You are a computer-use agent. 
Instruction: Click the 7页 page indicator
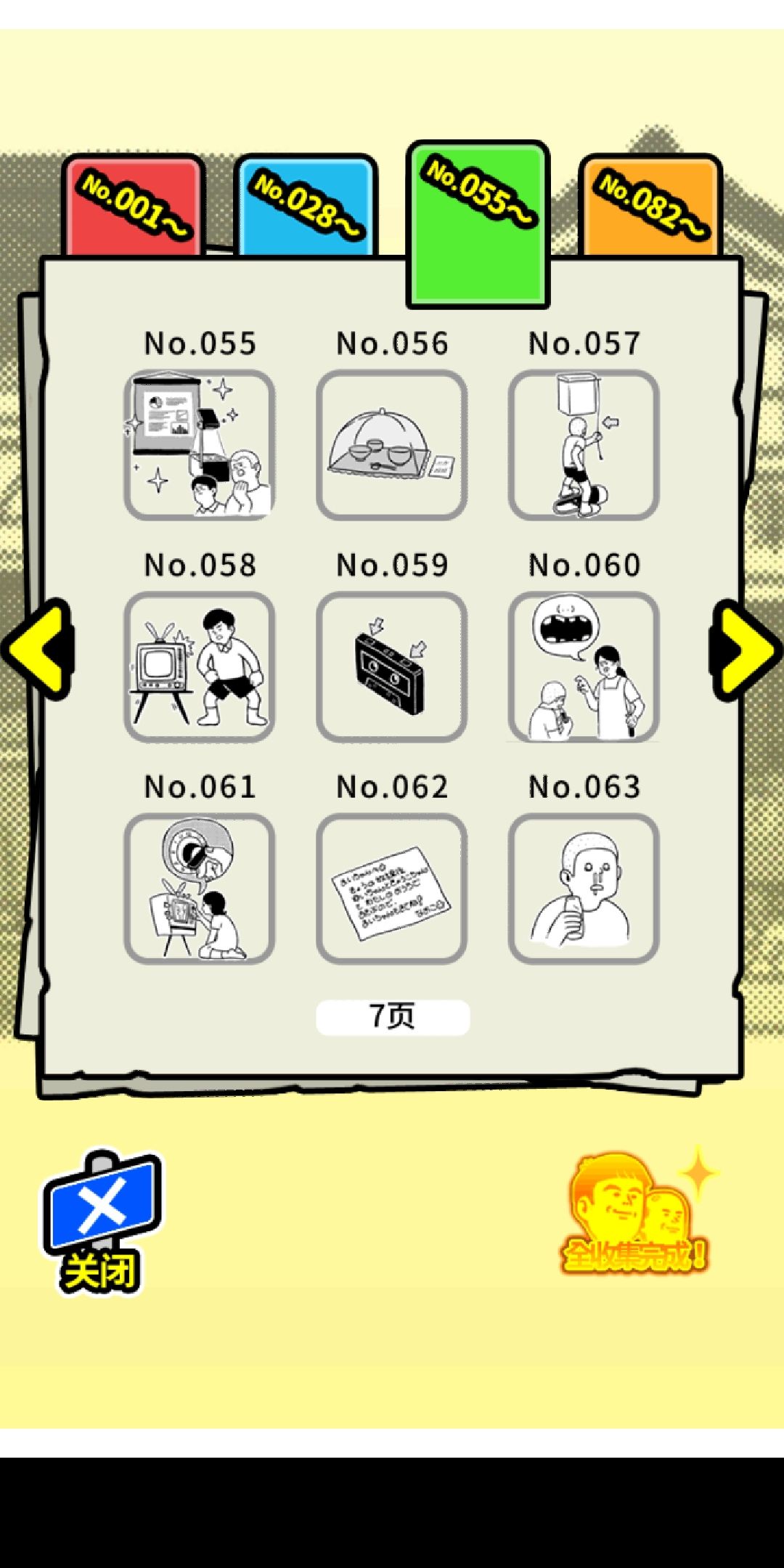point(392,1016)
